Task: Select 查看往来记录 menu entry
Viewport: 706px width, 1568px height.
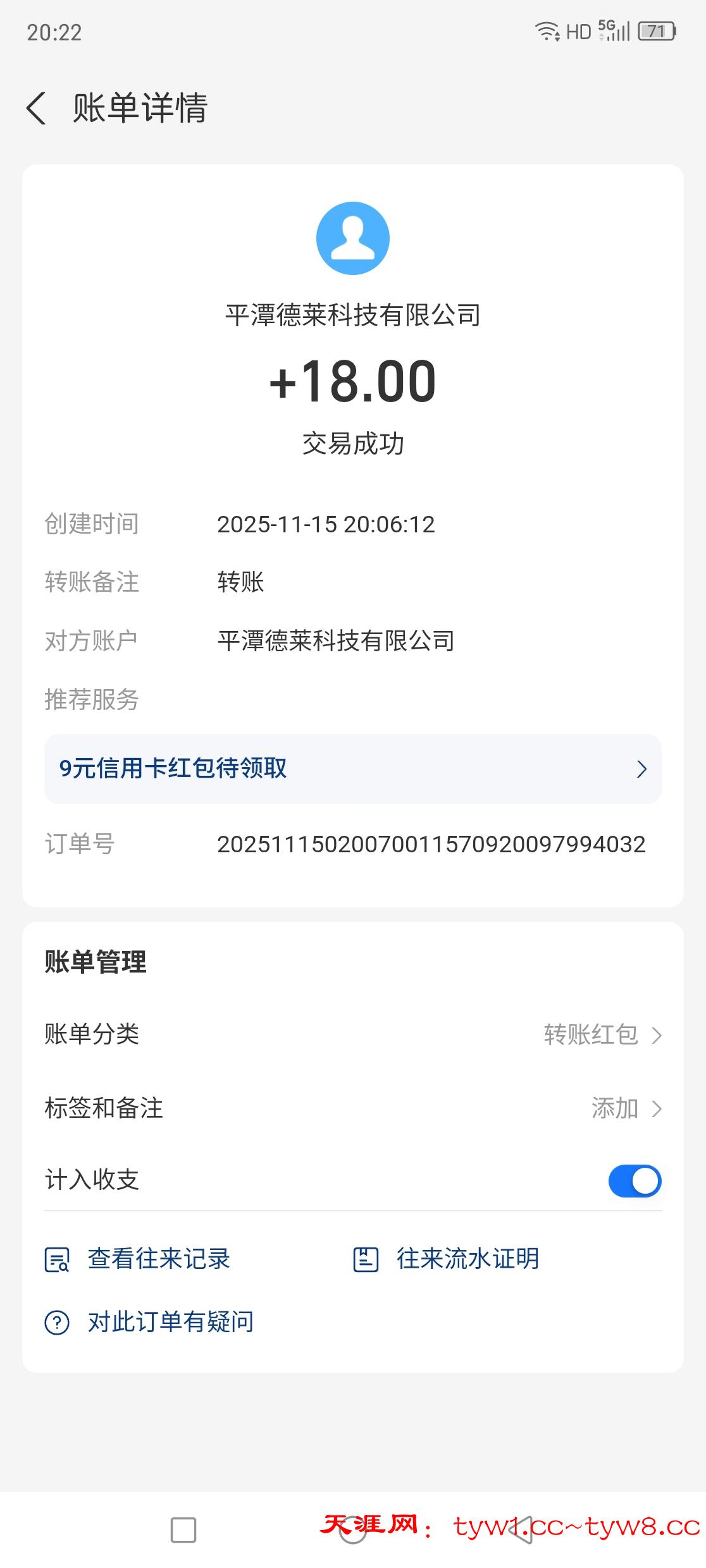Action: (158, 1258)
